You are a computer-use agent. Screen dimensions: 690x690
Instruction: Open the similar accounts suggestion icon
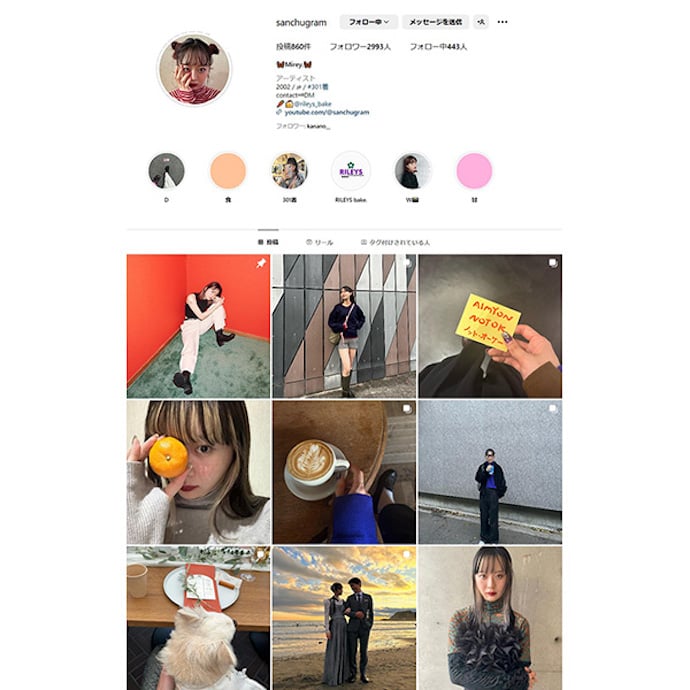[x=481, y=22]
